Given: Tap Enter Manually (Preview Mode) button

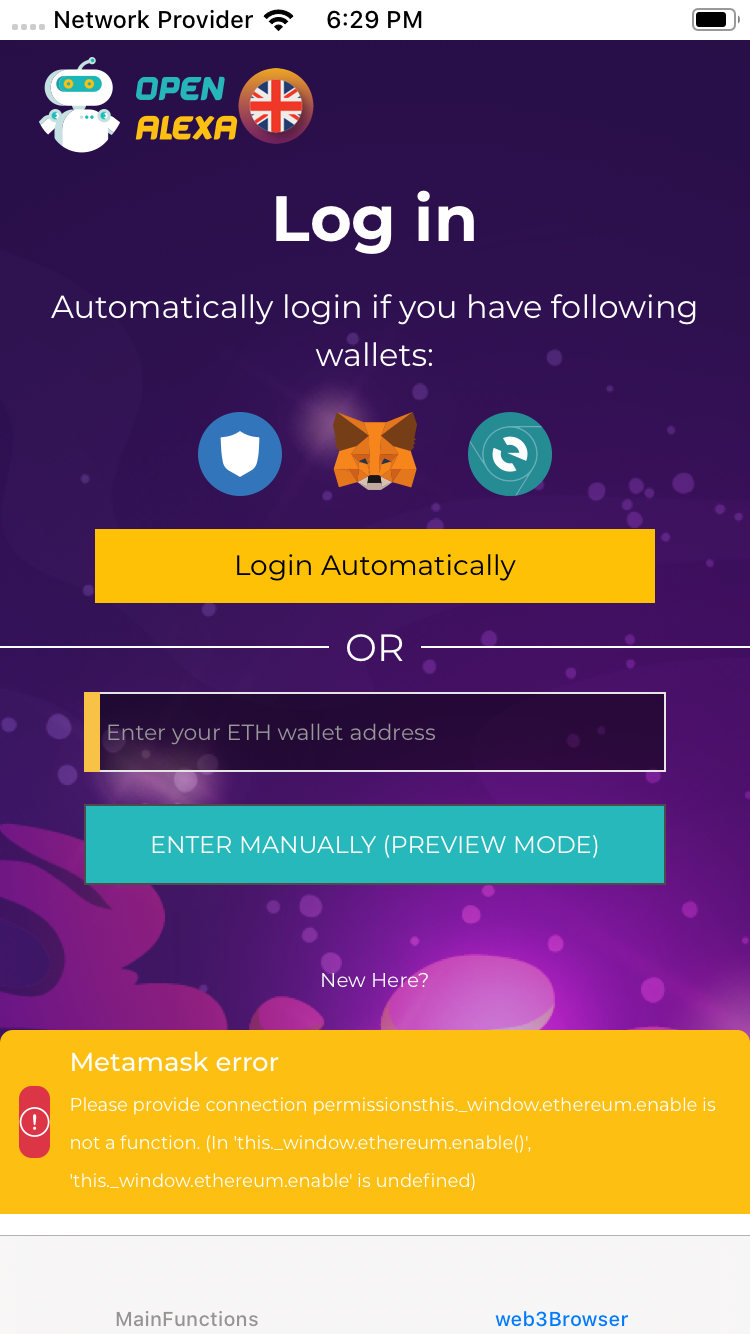Looking at the screenshot, I should tap(375, 845).
